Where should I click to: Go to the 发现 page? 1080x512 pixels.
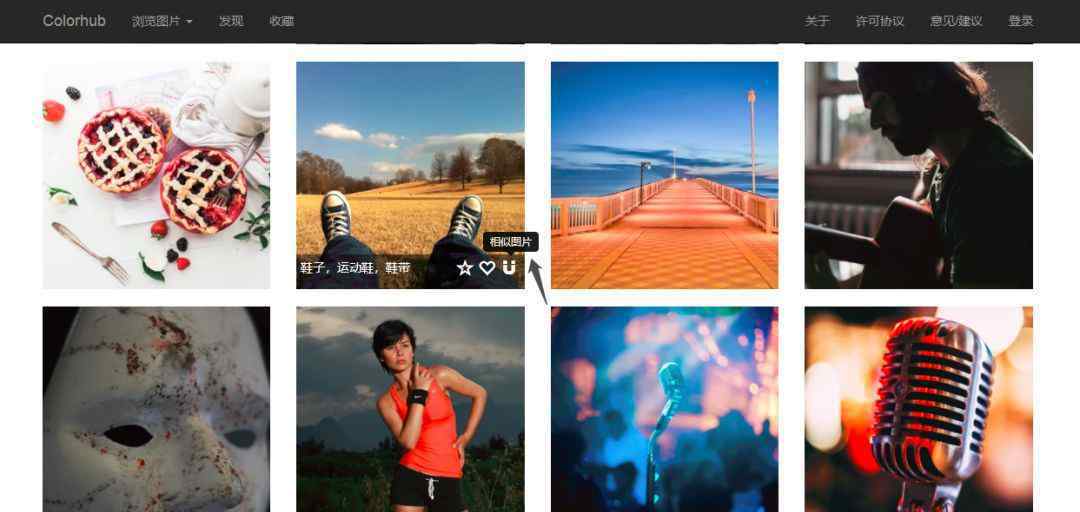231,21
